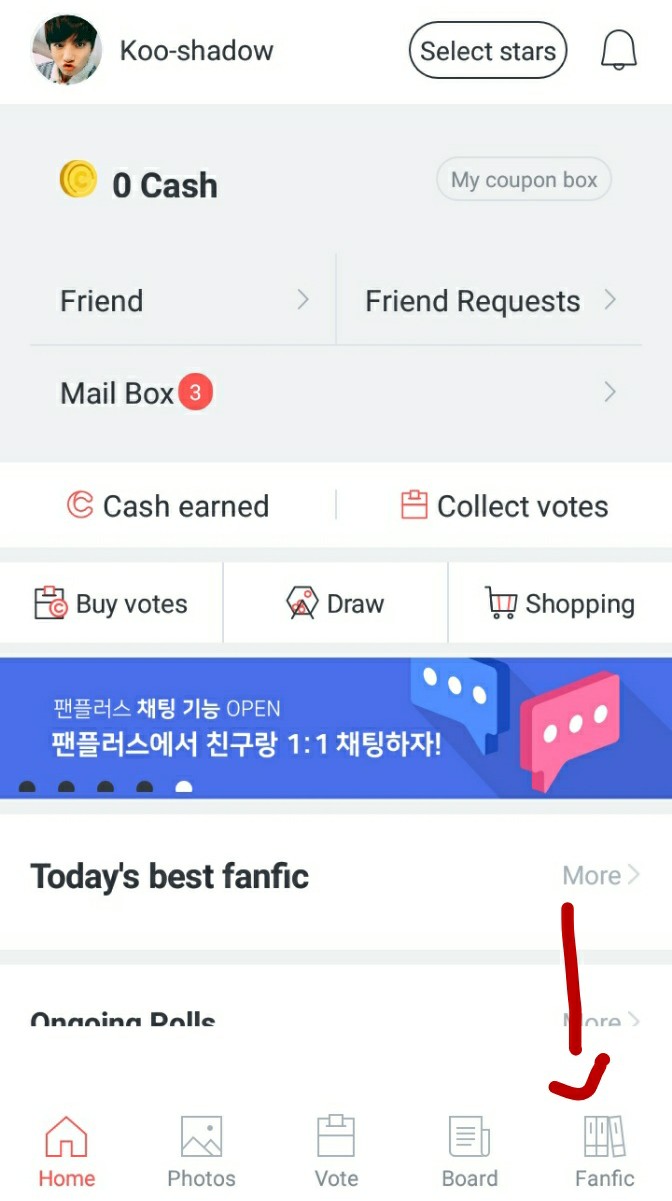
Task: Open My coupon box
Action: pyautogui.click(x=523, y=181)
